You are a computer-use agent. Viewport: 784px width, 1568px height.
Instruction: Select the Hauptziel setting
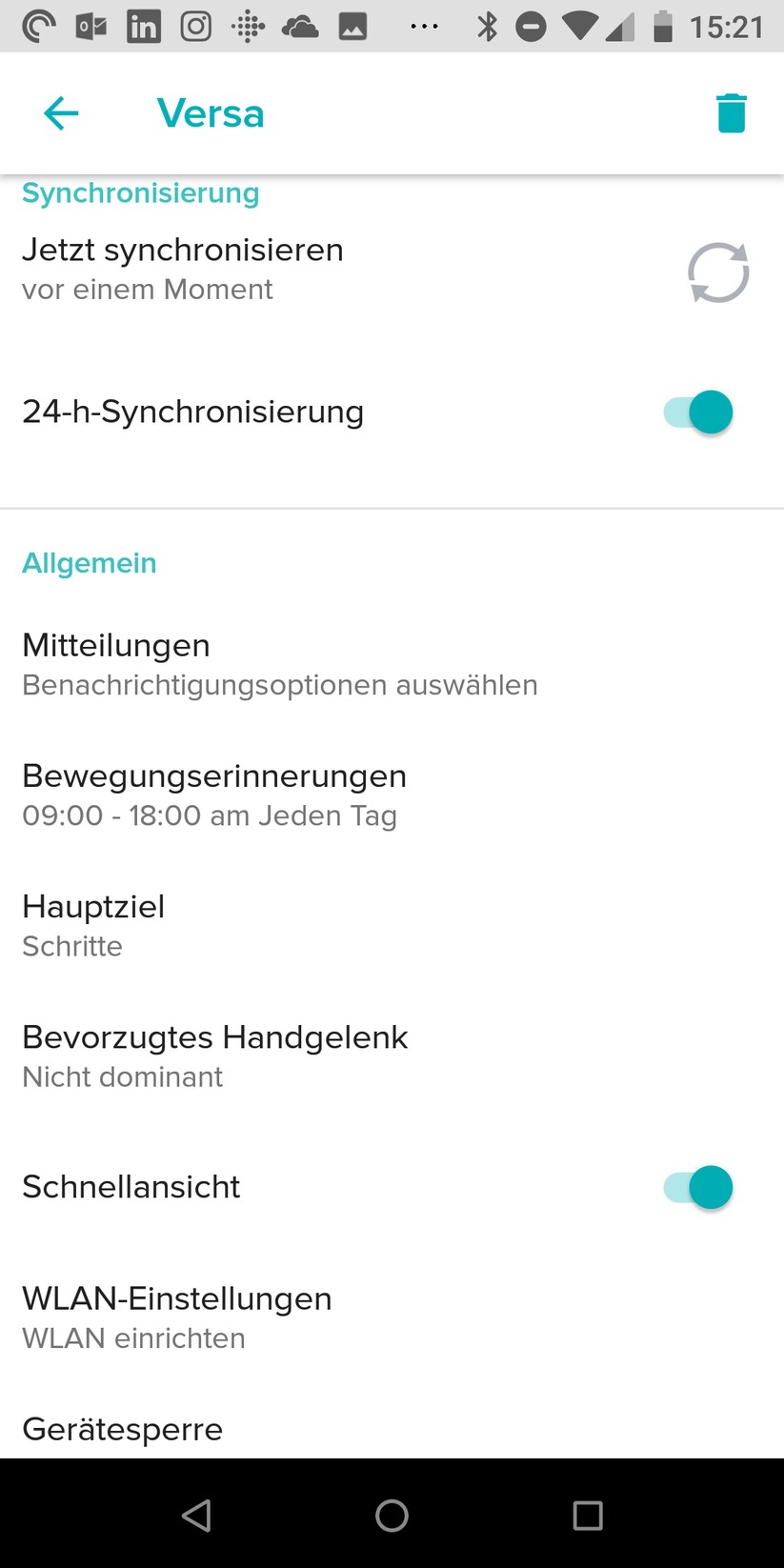tap(93, 925)
